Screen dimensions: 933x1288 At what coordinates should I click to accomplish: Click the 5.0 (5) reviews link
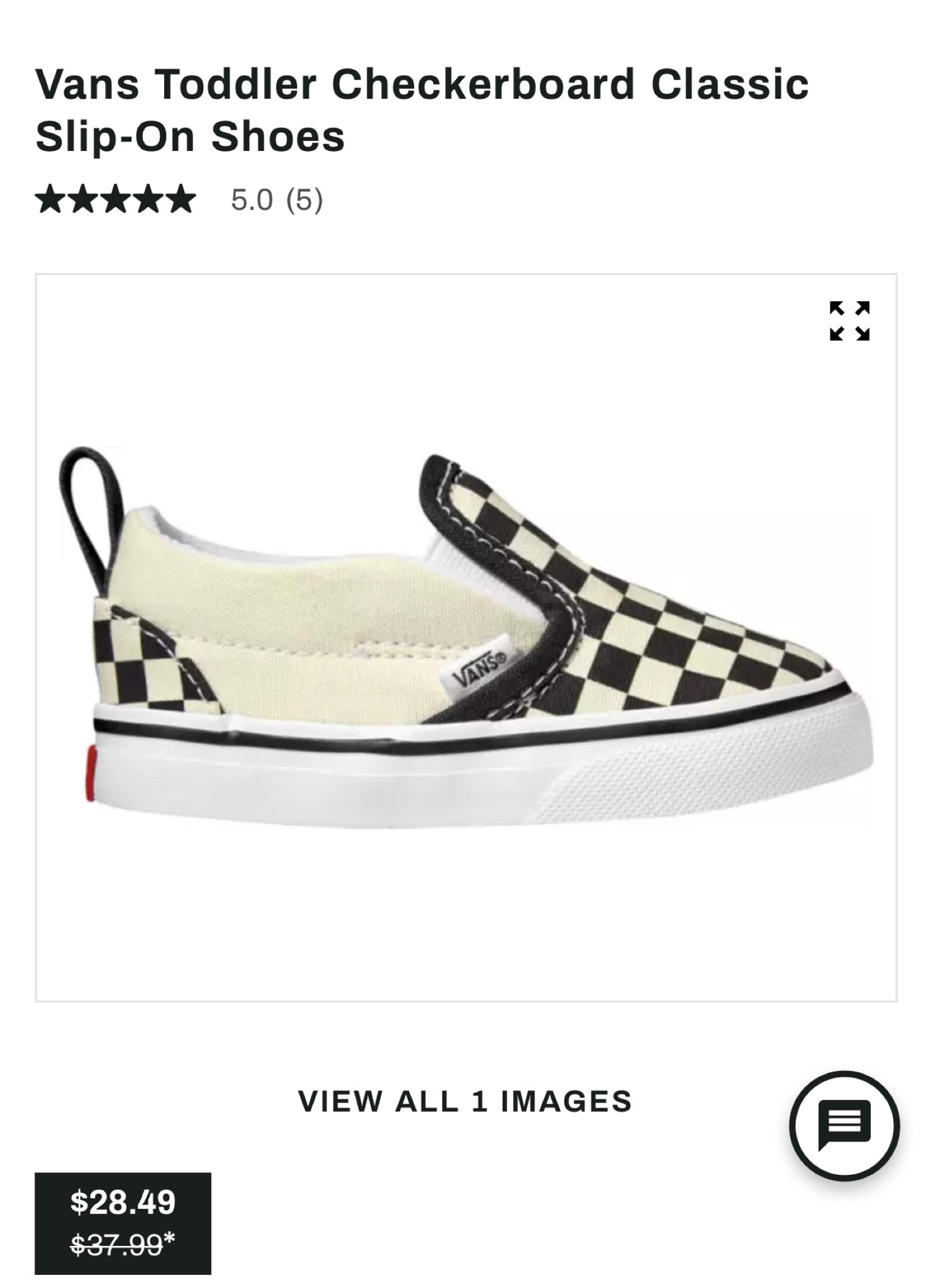[x=275, y=200]
